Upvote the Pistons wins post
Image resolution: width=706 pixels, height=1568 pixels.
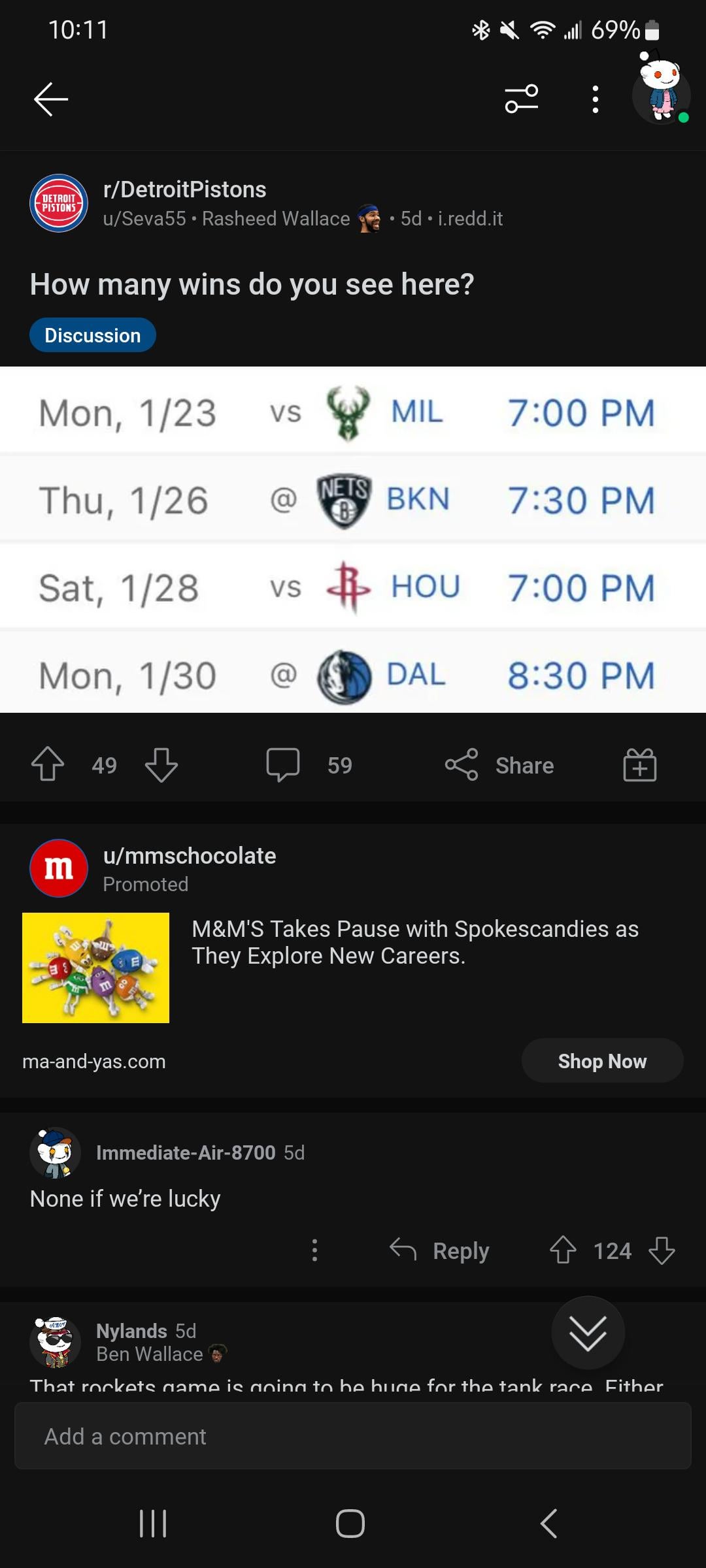coord(48,764)
